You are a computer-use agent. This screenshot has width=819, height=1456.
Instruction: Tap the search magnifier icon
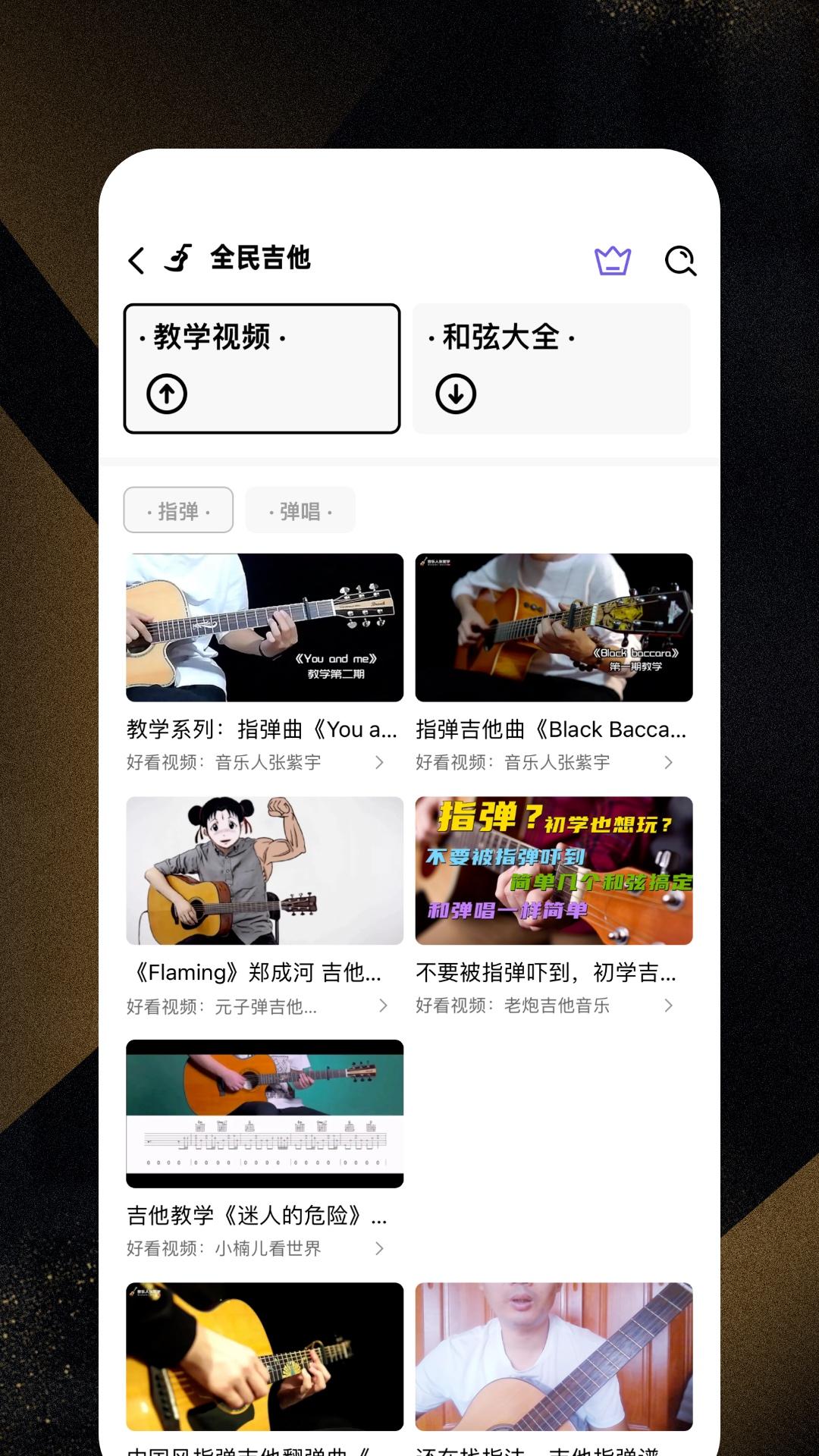[680, 260]
